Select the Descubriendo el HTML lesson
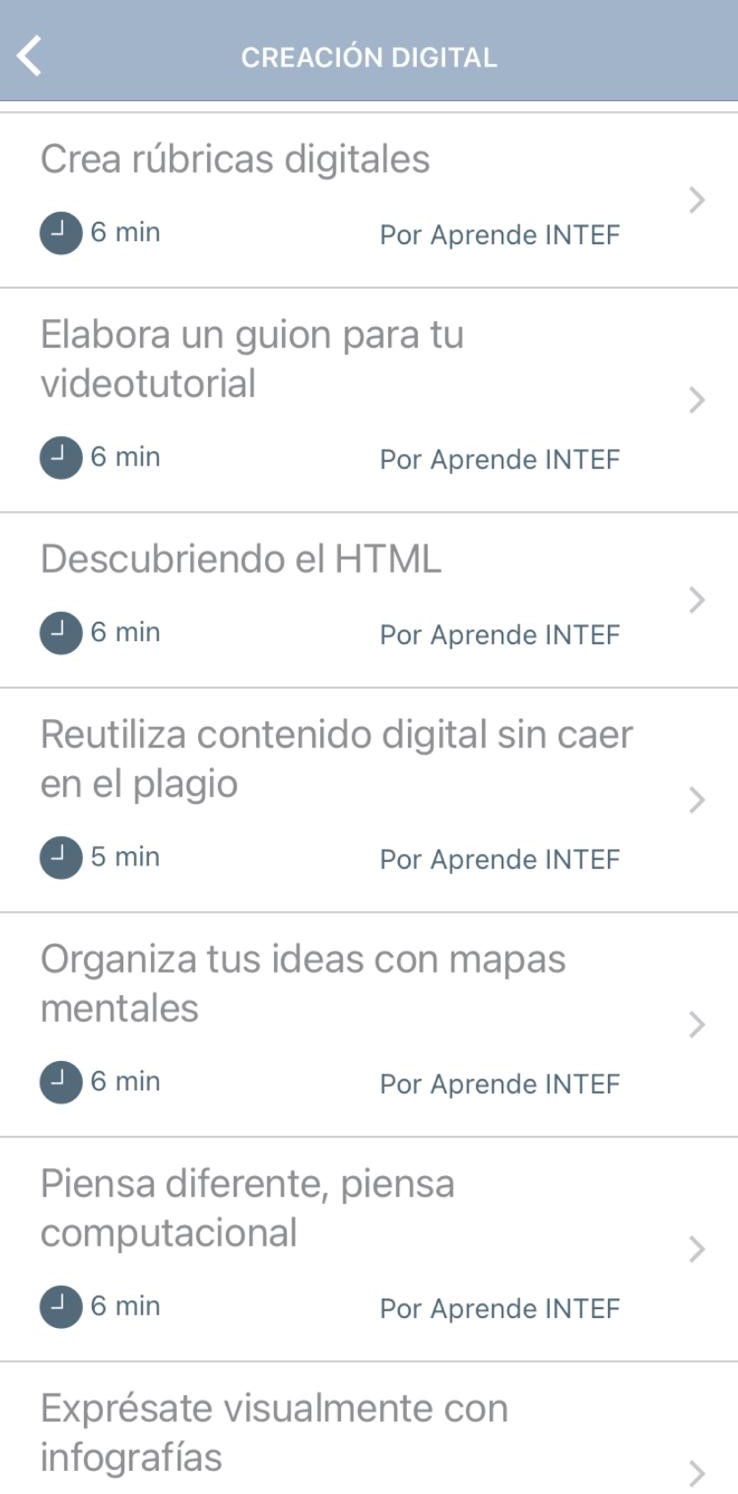 [x=369, y=600]
